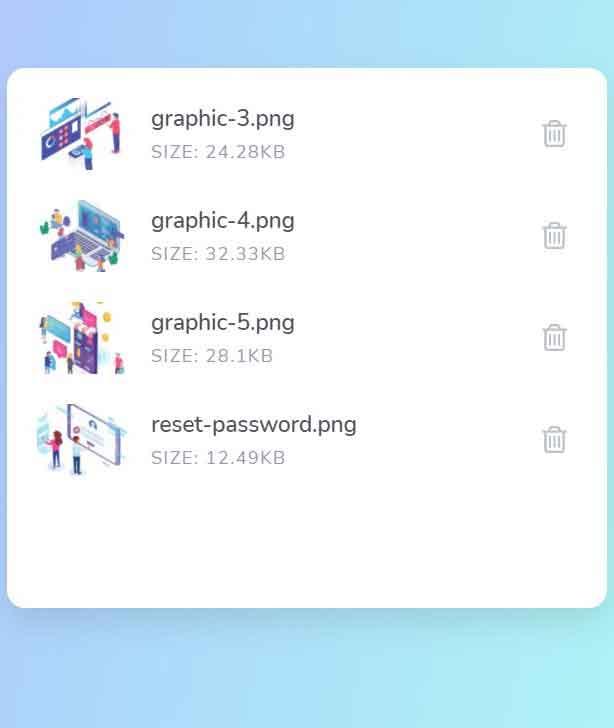Delete graphic-4.png with its trash icon

click(x=554, y=236)
